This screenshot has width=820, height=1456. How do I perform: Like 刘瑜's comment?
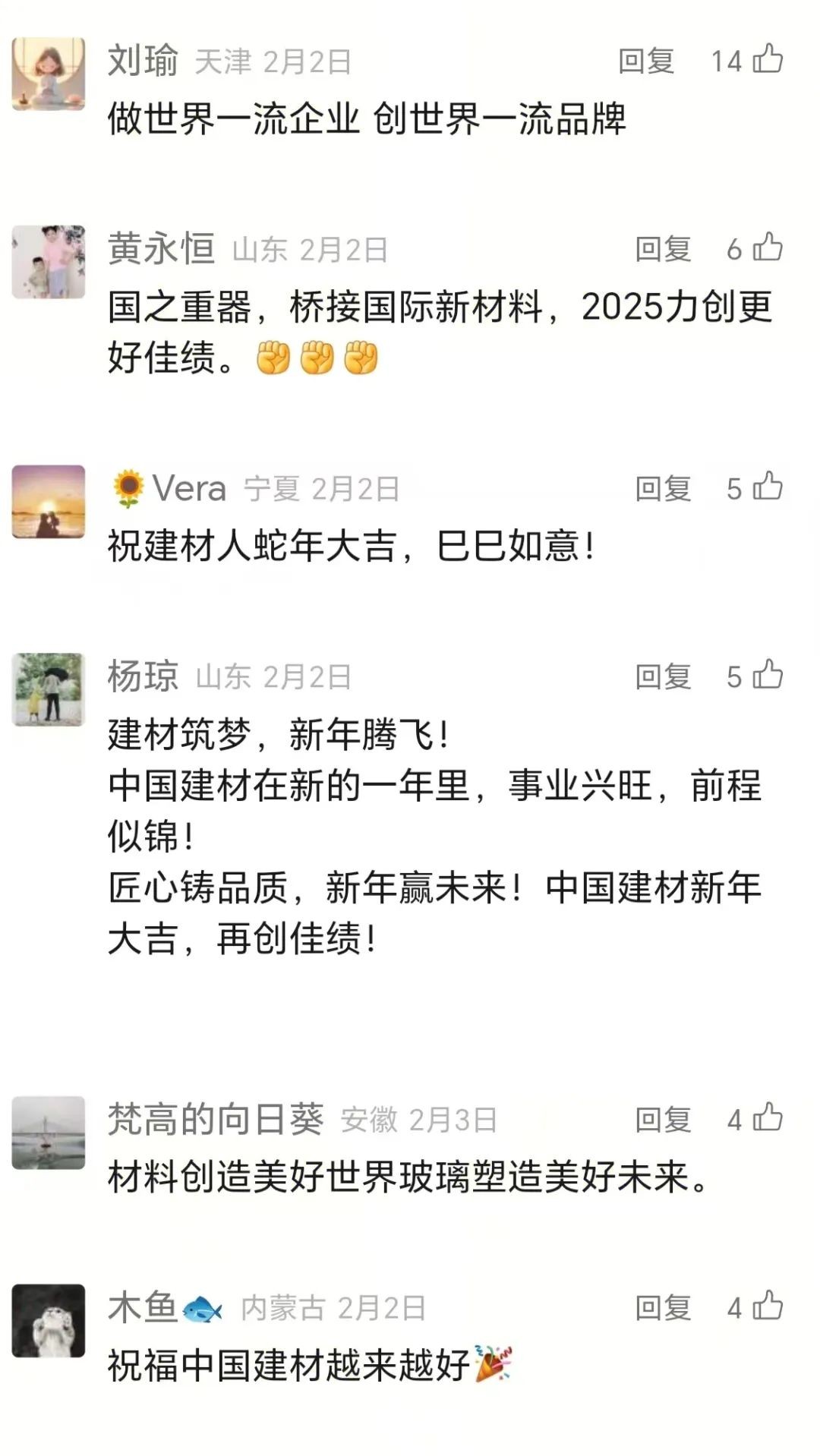pyautogui.click(x=768, y=60)
